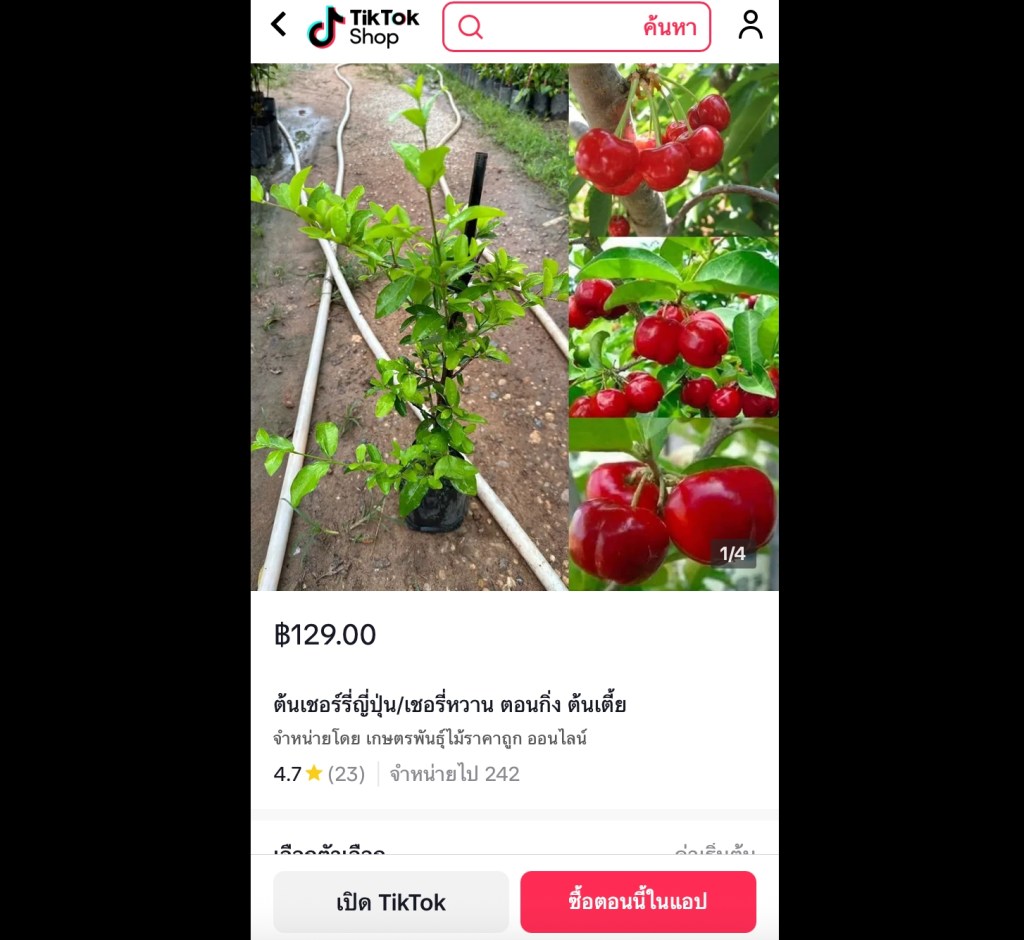Open the profile account icon
Viewport: 1024px width, 940px height.
pos(750,25)
